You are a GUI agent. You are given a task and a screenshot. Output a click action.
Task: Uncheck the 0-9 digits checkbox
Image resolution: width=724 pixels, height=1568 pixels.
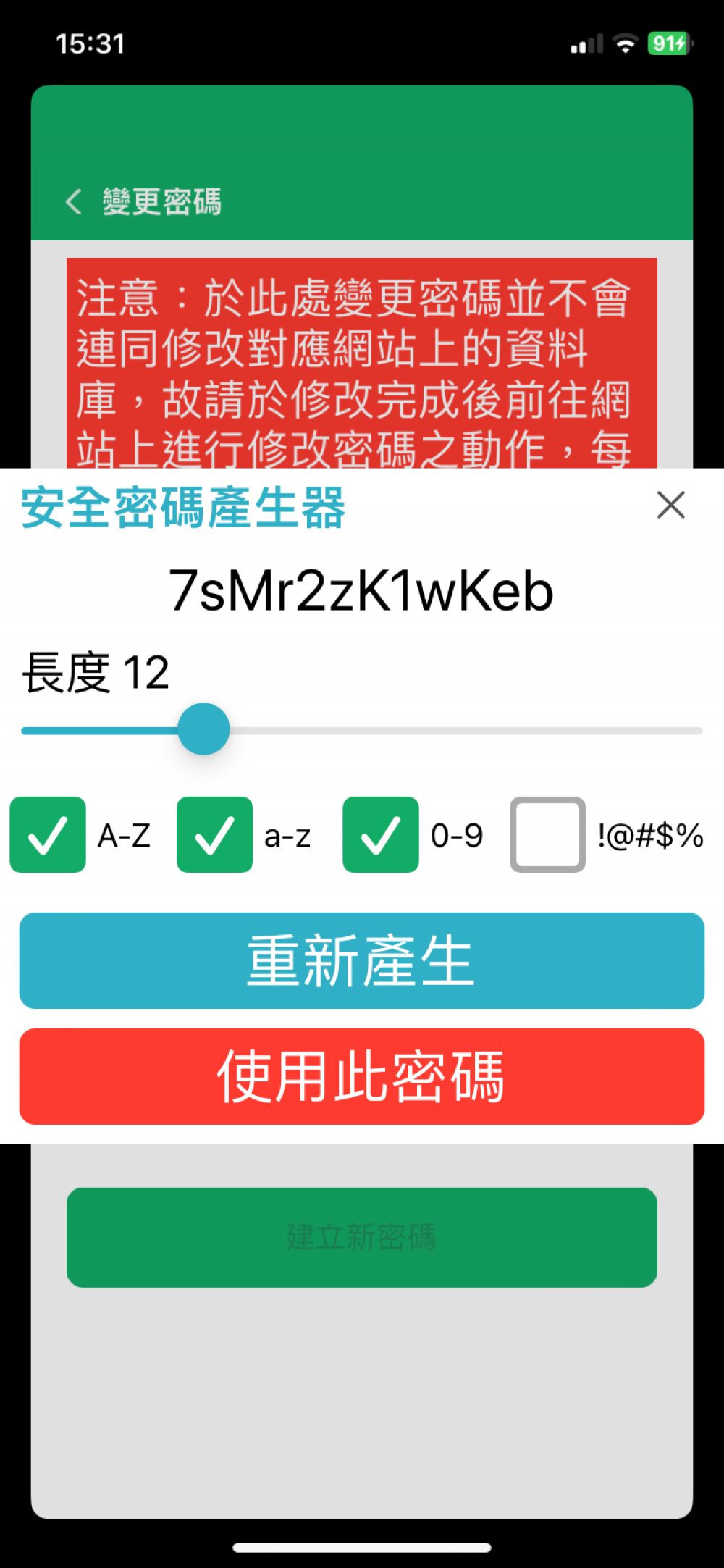(381, 835)
